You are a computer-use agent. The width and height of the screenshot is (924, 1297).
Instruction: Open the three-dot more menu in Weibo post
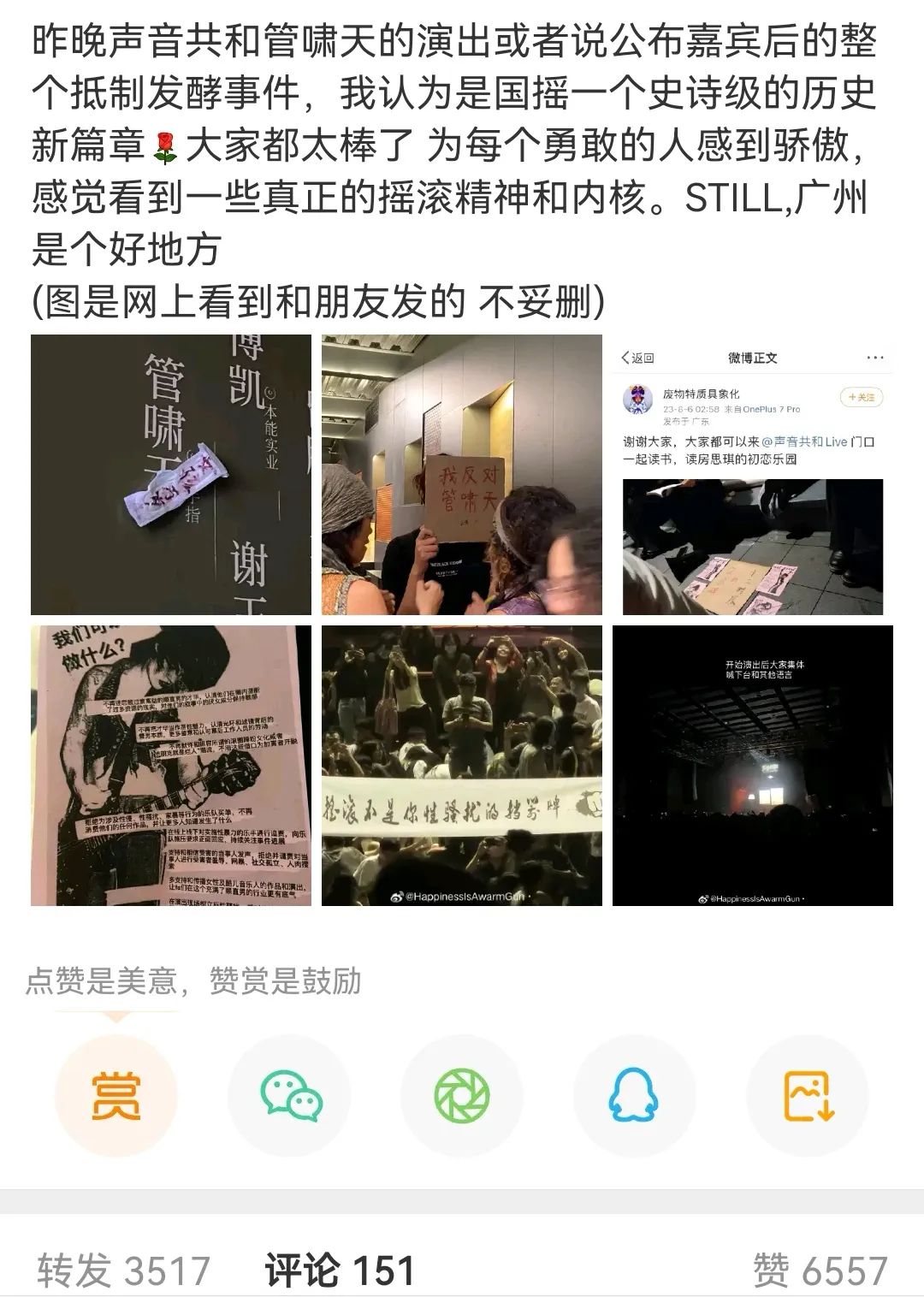[x=874, y=357]
